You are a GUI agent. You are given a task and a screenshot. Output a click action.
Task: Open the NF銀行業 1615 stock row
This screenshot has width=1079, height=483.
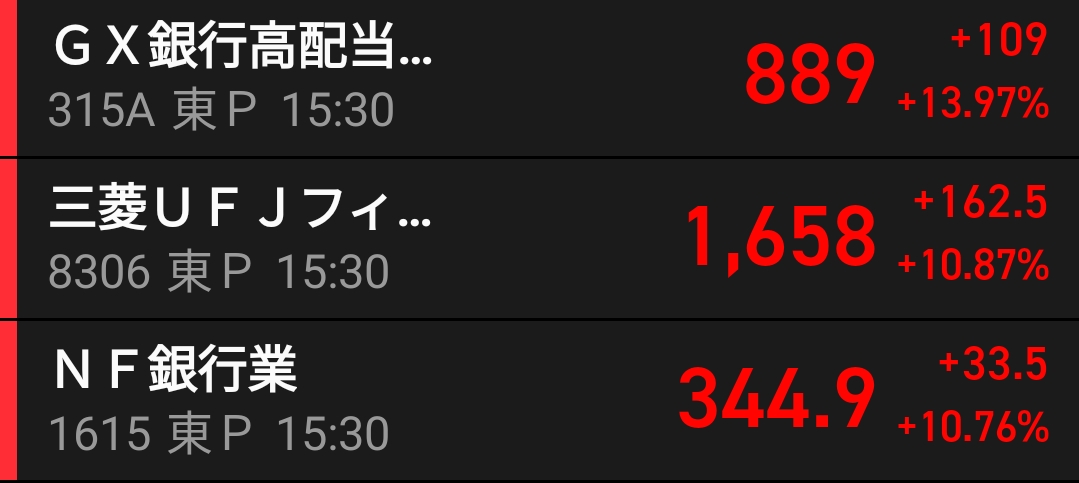pos(540,400)
